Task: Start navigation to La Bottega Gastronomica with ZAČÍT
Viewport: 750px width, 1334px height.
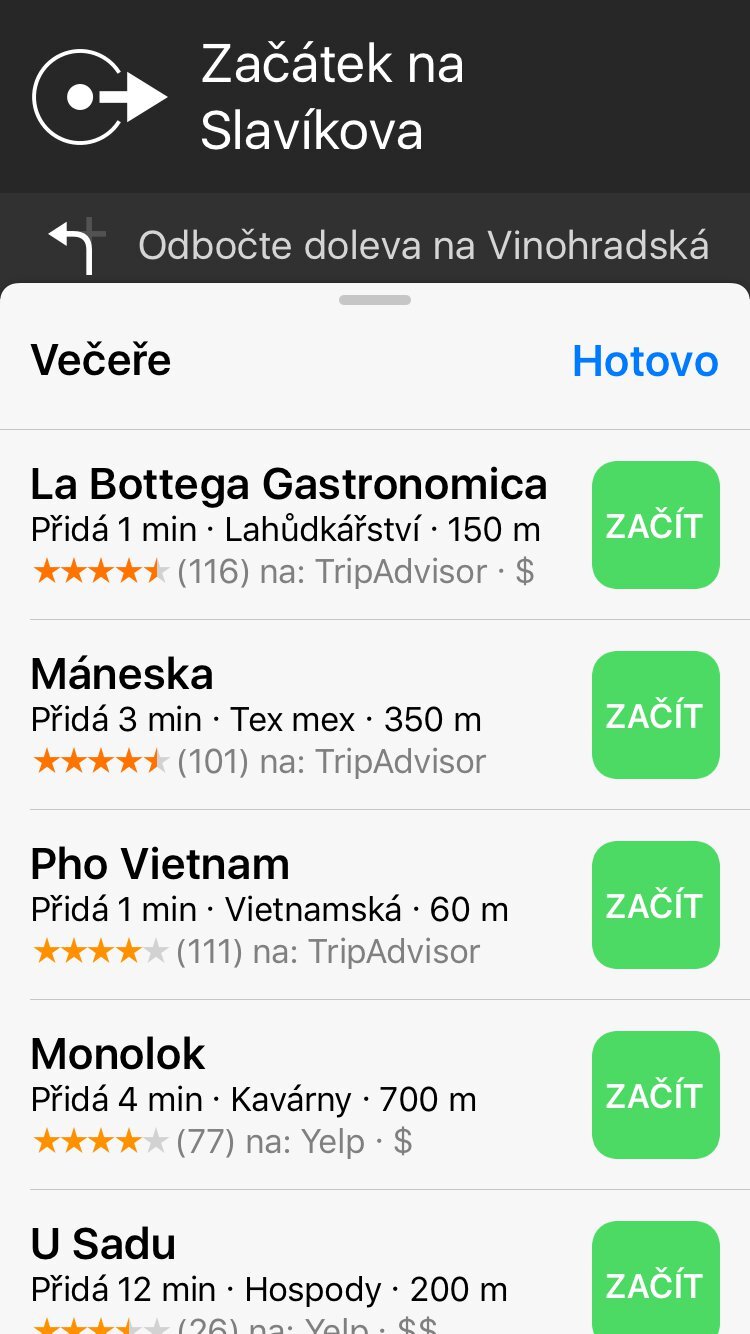Action: click(x=655, y=525)
